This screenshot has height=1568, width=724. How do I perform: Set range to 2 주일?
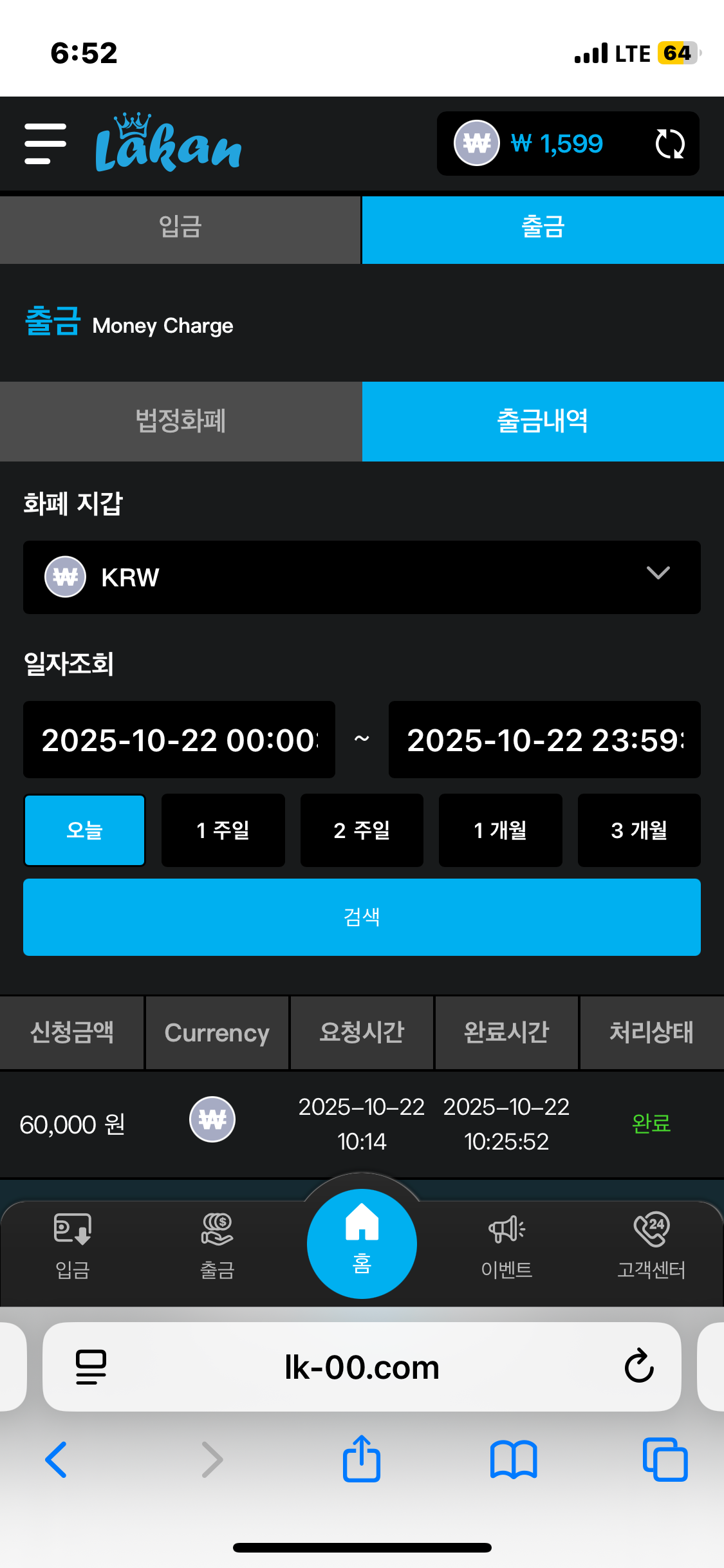362,830
